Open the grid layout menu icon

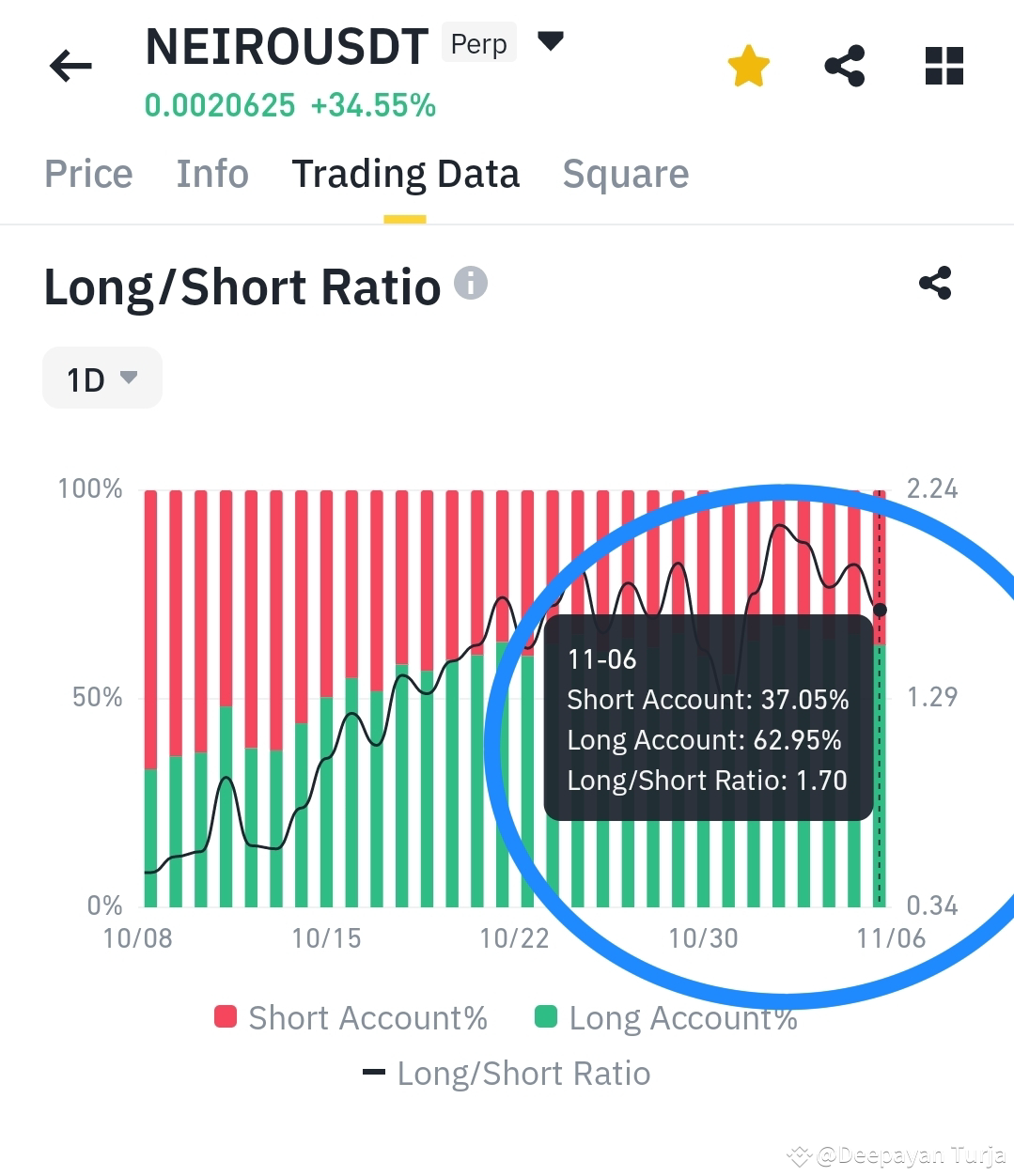pyautogui.click(x=944, y=65)
